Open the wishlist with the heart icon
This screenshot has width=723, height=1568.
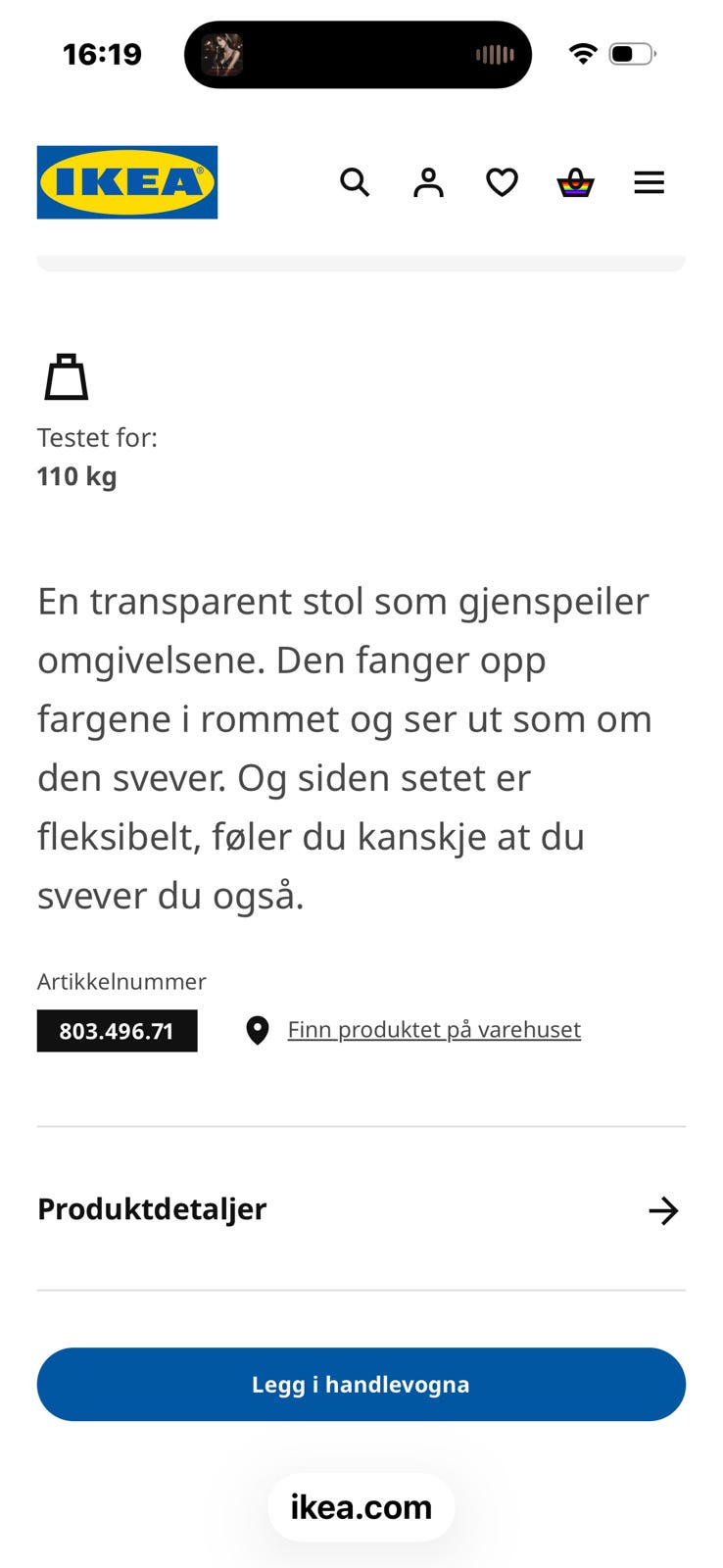[502, 182]
